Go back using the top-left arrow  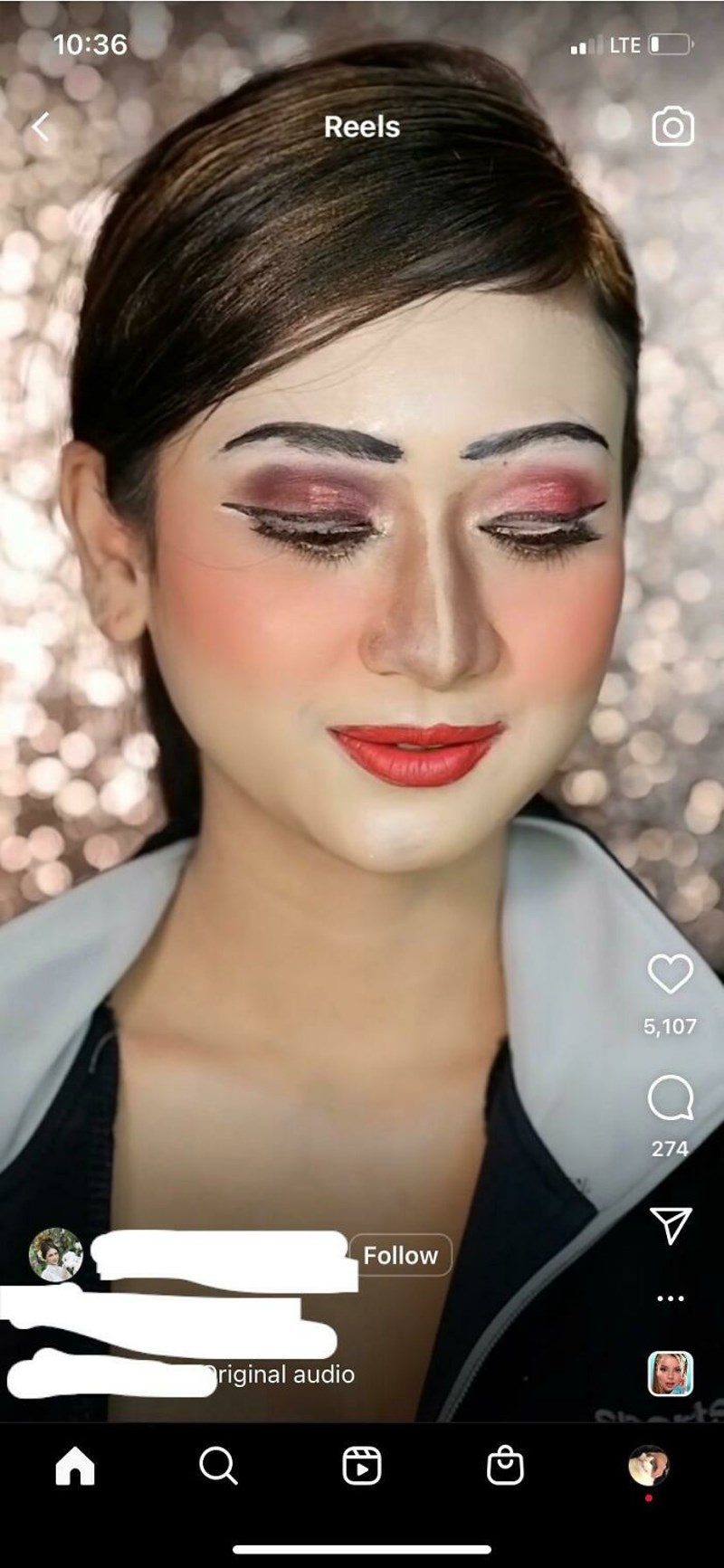(41, 127)
